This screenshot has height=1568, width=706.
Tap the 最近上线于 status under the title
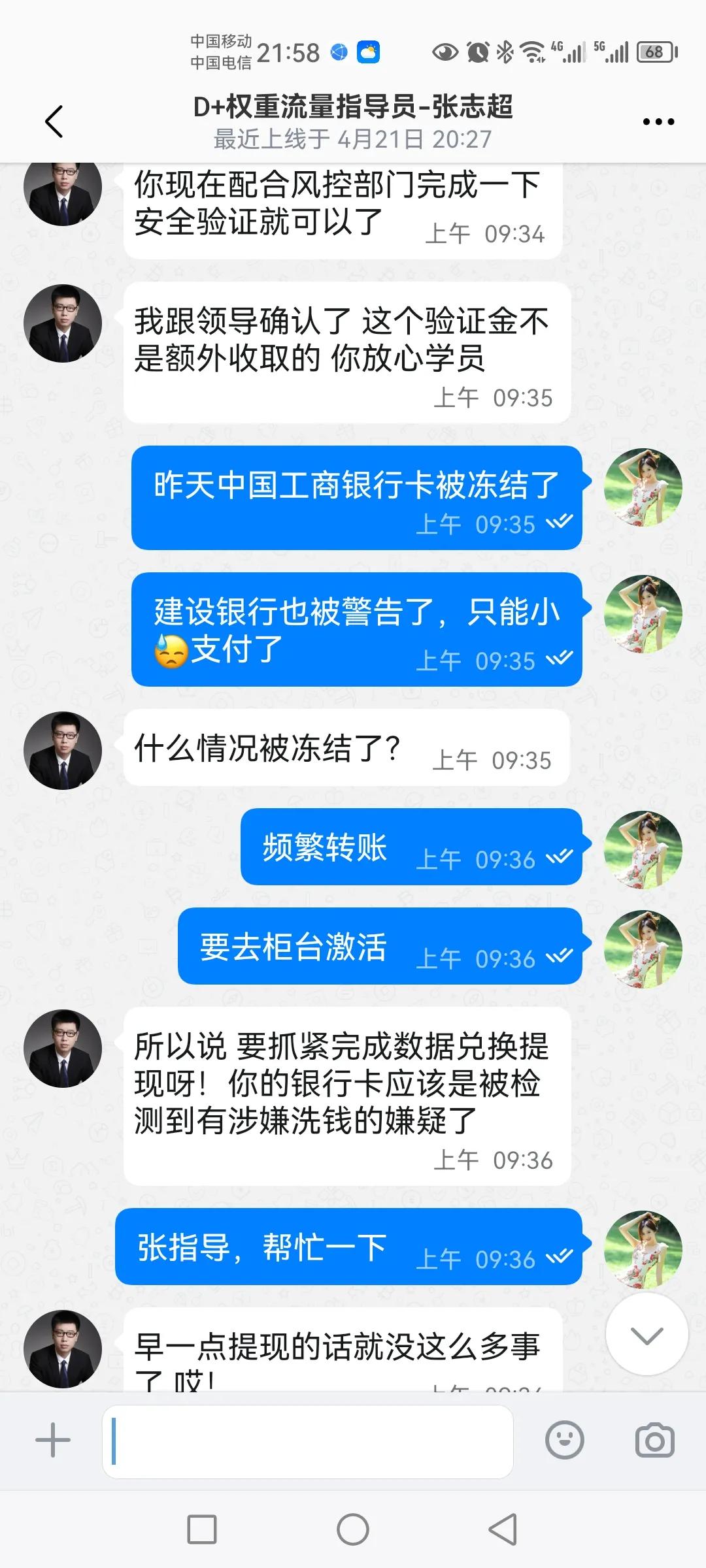pyautogui.click(x=353, y=139)
